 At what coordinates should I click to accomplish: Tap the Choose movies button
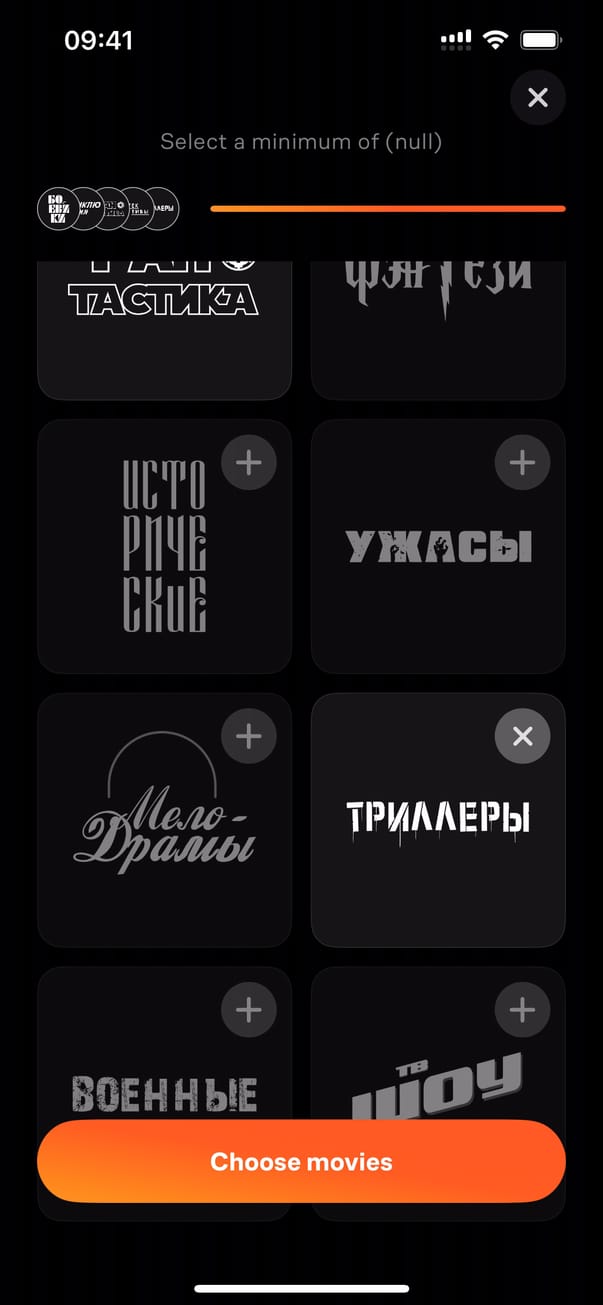point(301,1161)
